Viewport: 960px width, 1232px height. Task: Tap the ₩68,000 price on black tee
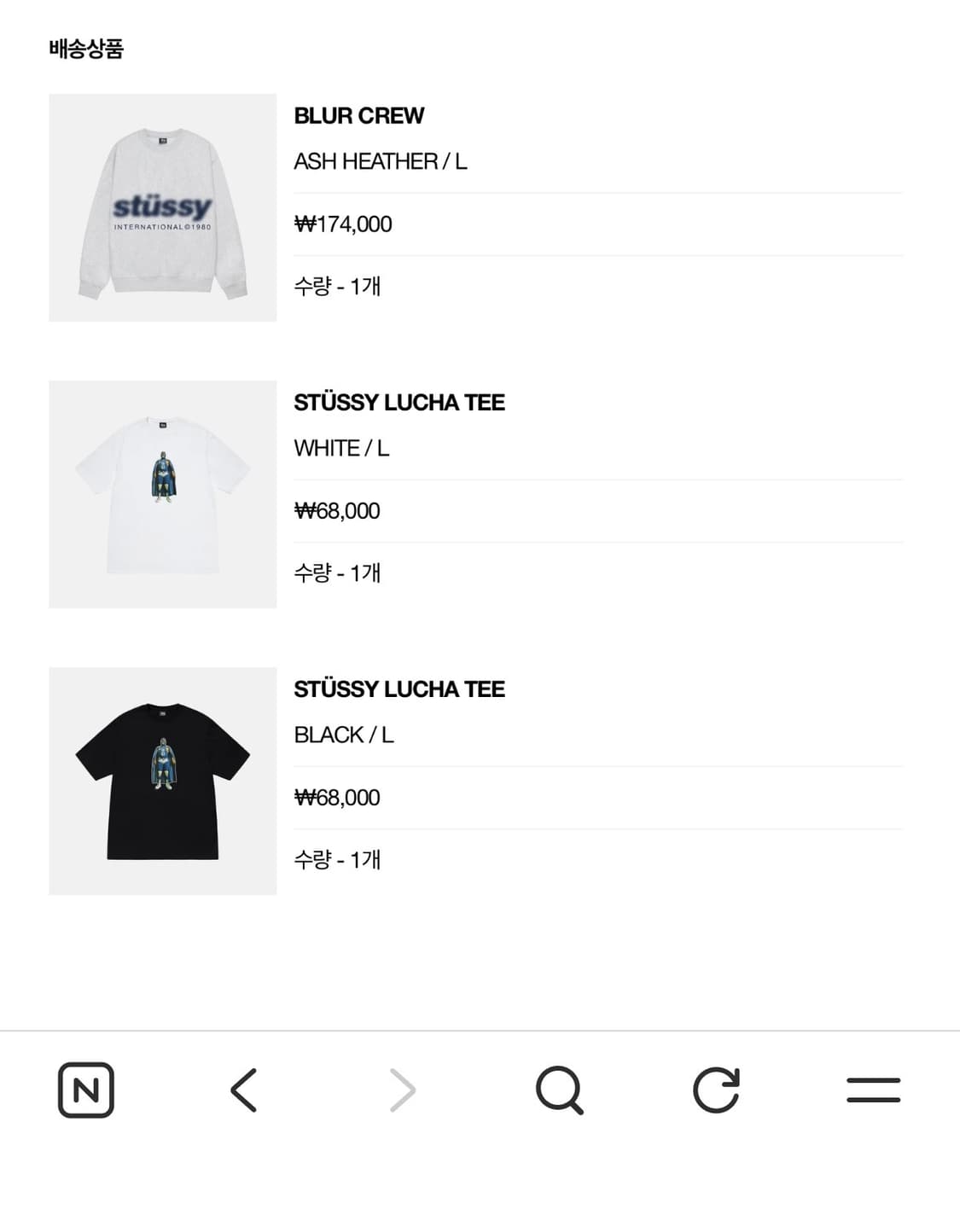click(x=338, y=798)
